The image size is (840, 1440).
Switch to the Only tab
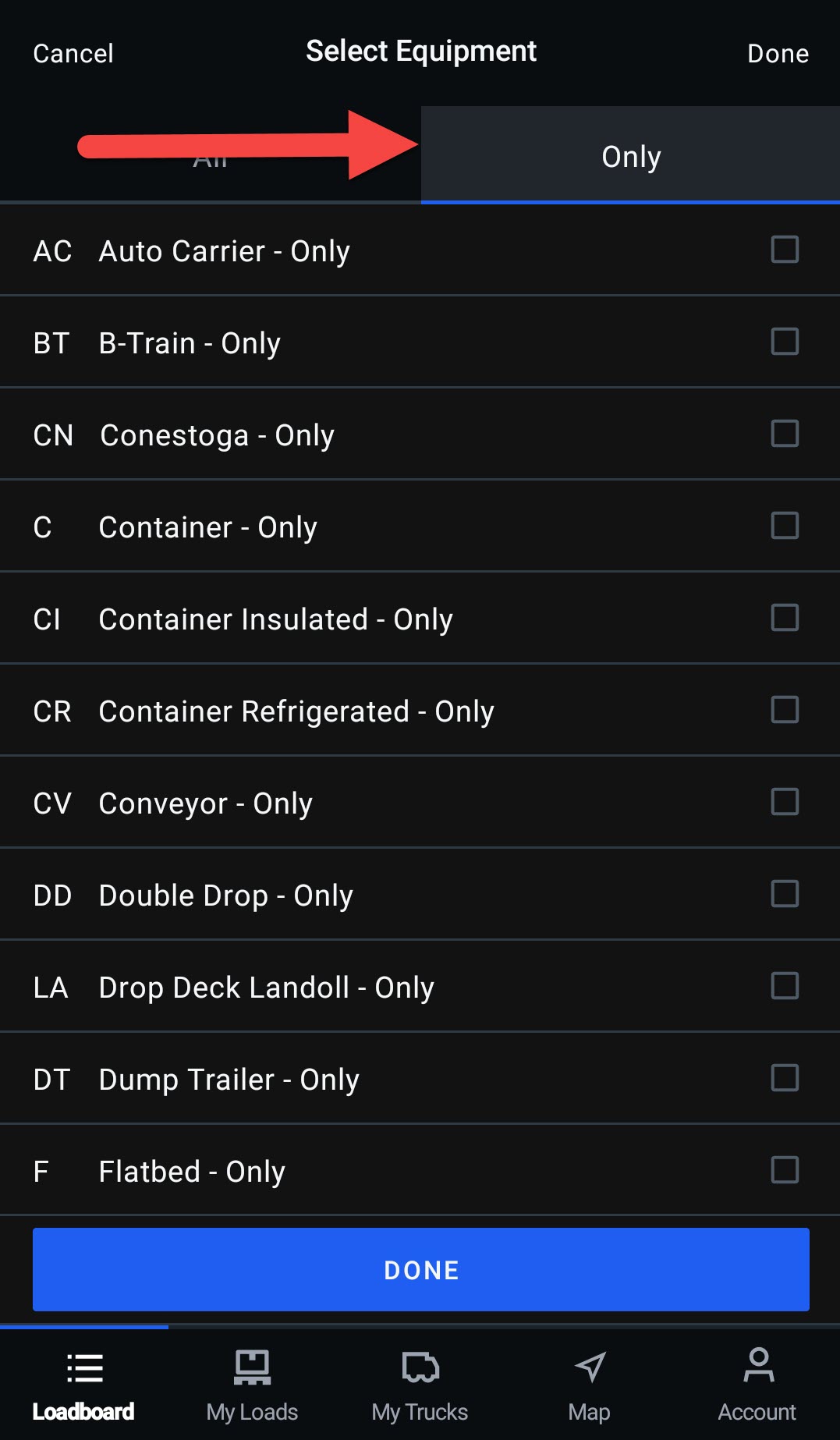click(x=630, y=156)
